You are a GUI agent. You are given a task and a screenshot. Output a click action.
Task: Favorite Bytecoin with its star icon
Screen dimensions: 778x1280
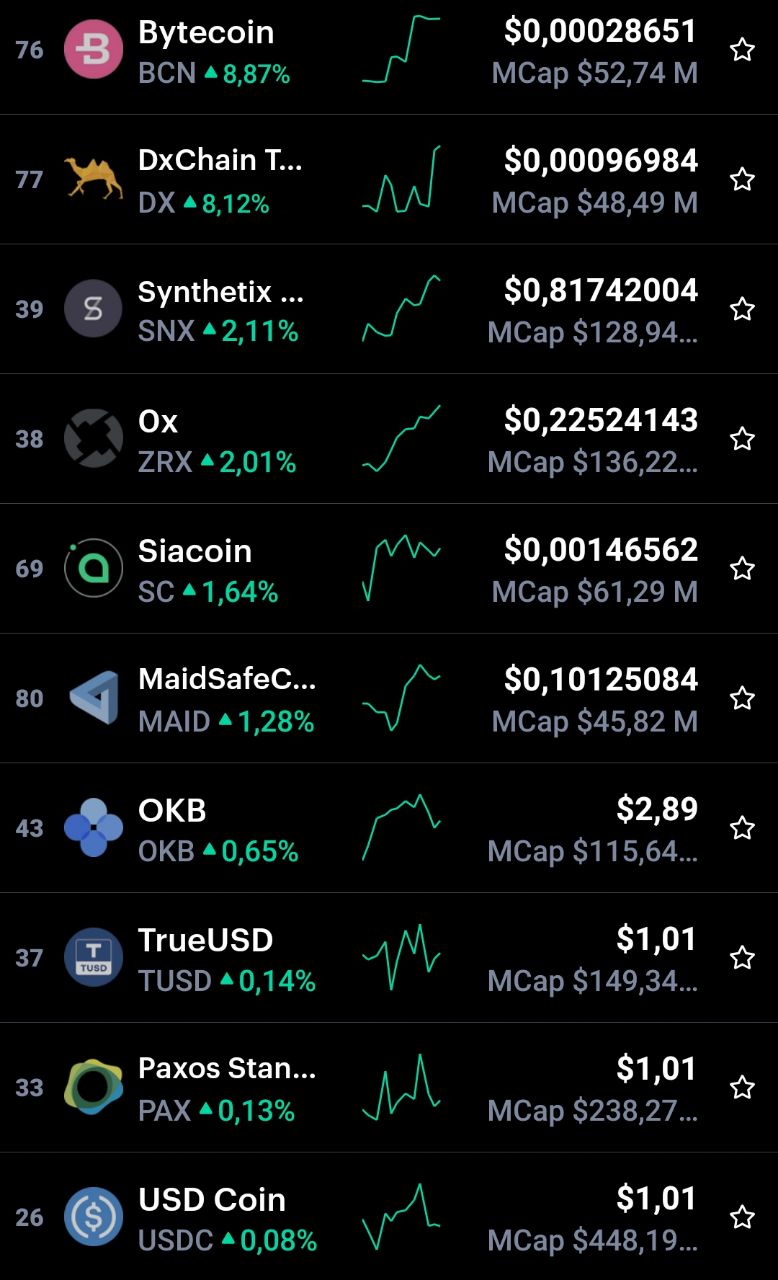click(x=742, y=50)
